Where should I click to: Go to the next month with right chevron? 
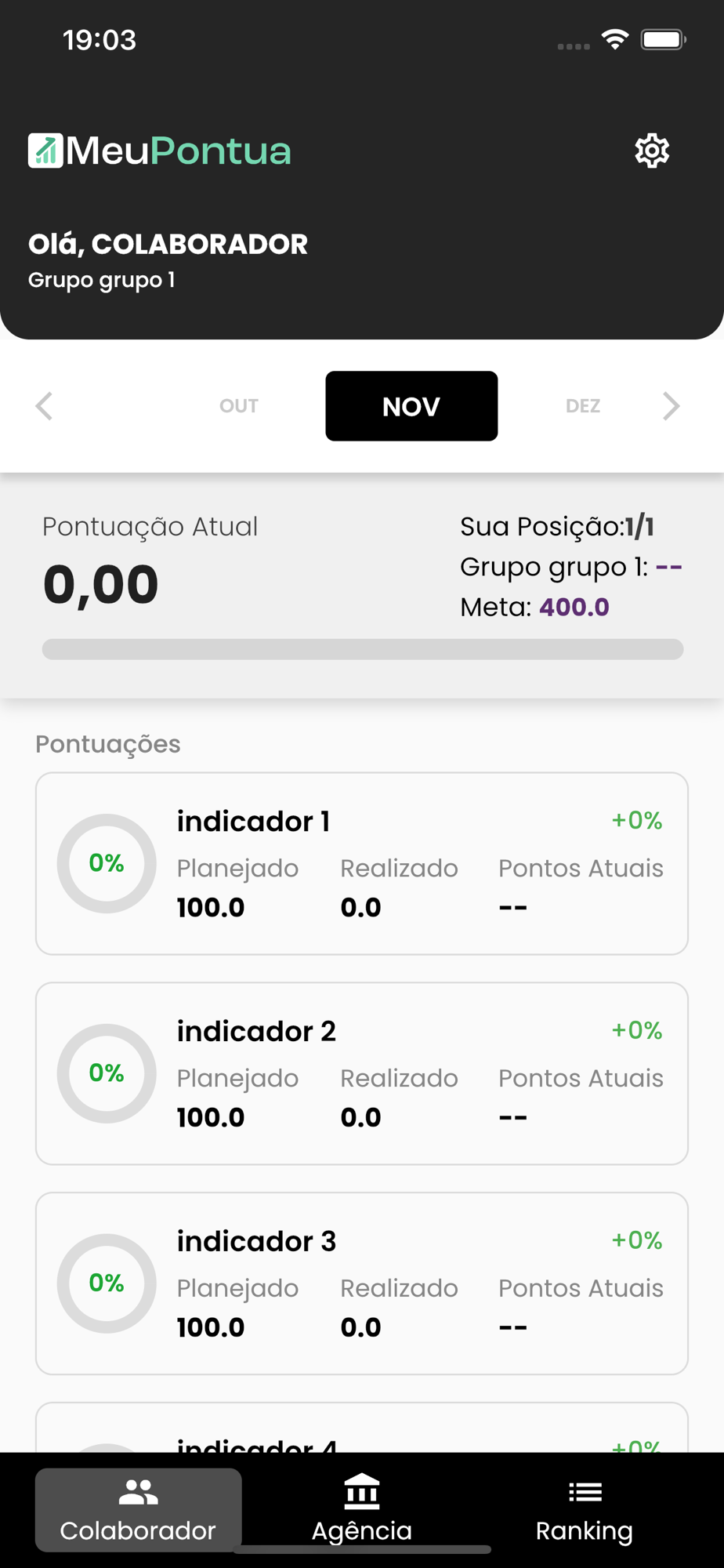671,406
